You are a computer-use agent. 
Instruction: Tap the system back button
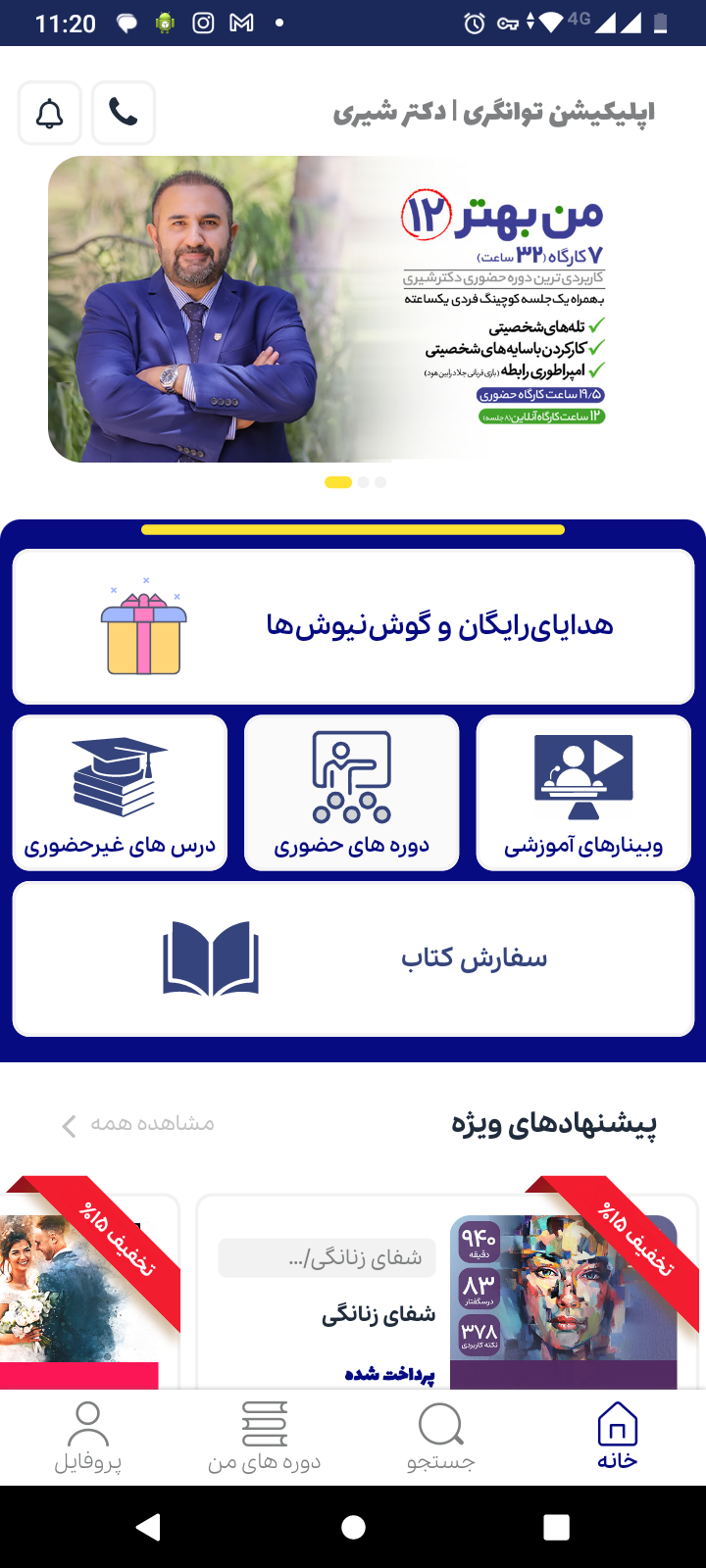149,1527
